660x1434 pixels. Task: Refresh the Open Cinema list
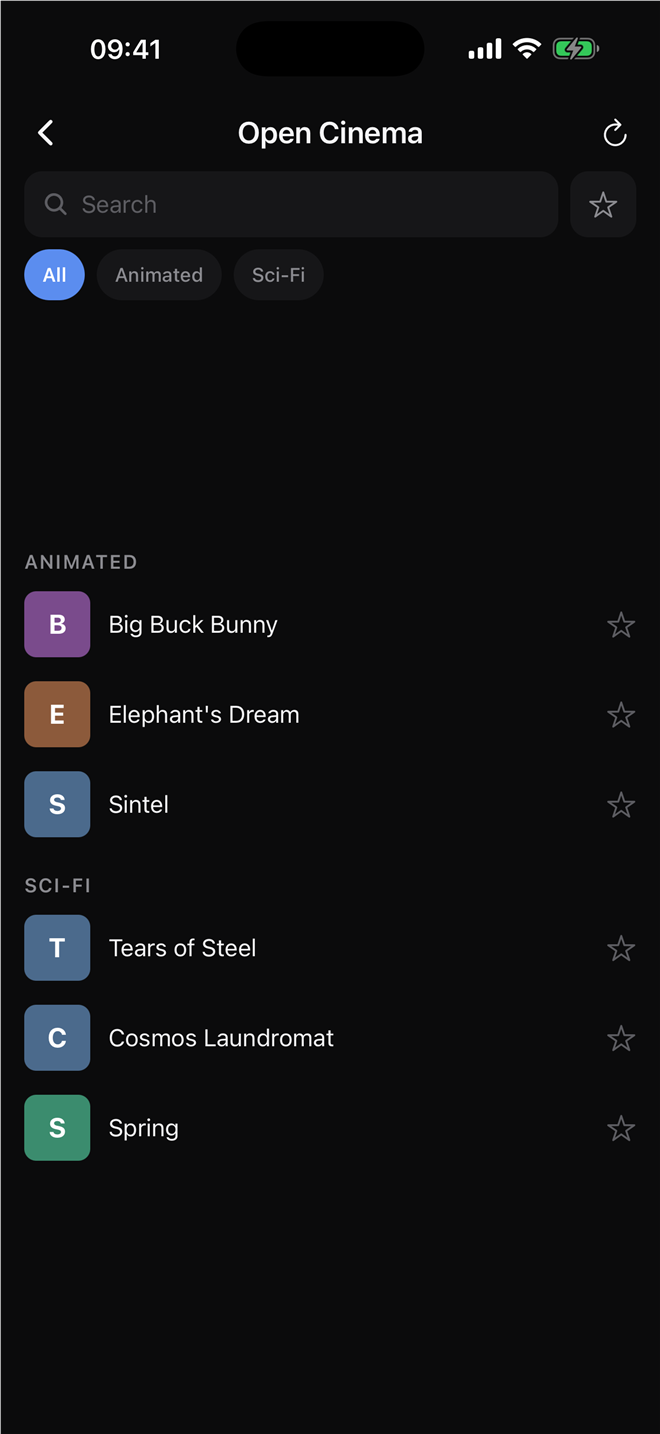pyautogui.click(x=615, y=133)
